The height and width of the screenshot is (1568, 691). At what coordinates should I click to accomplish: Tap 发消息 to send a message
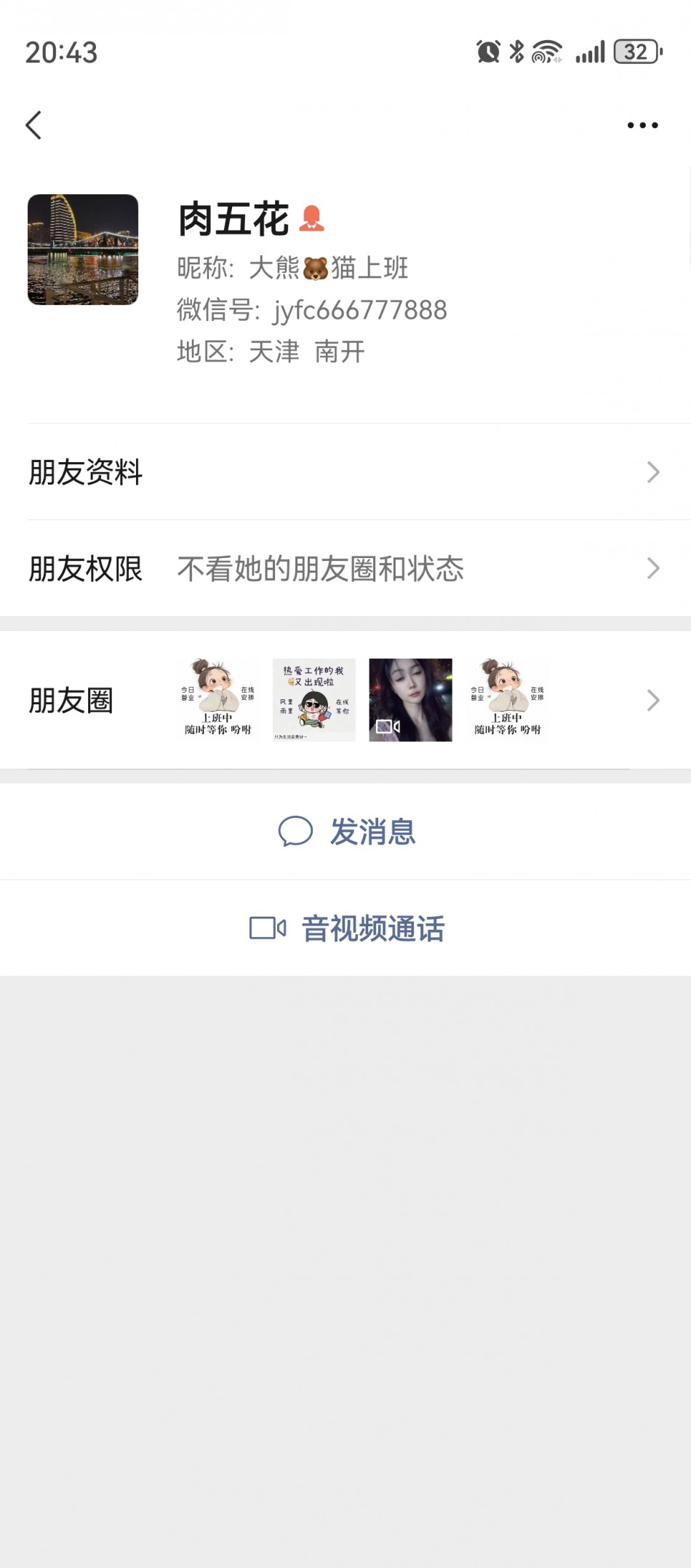(x=345, y=832)
